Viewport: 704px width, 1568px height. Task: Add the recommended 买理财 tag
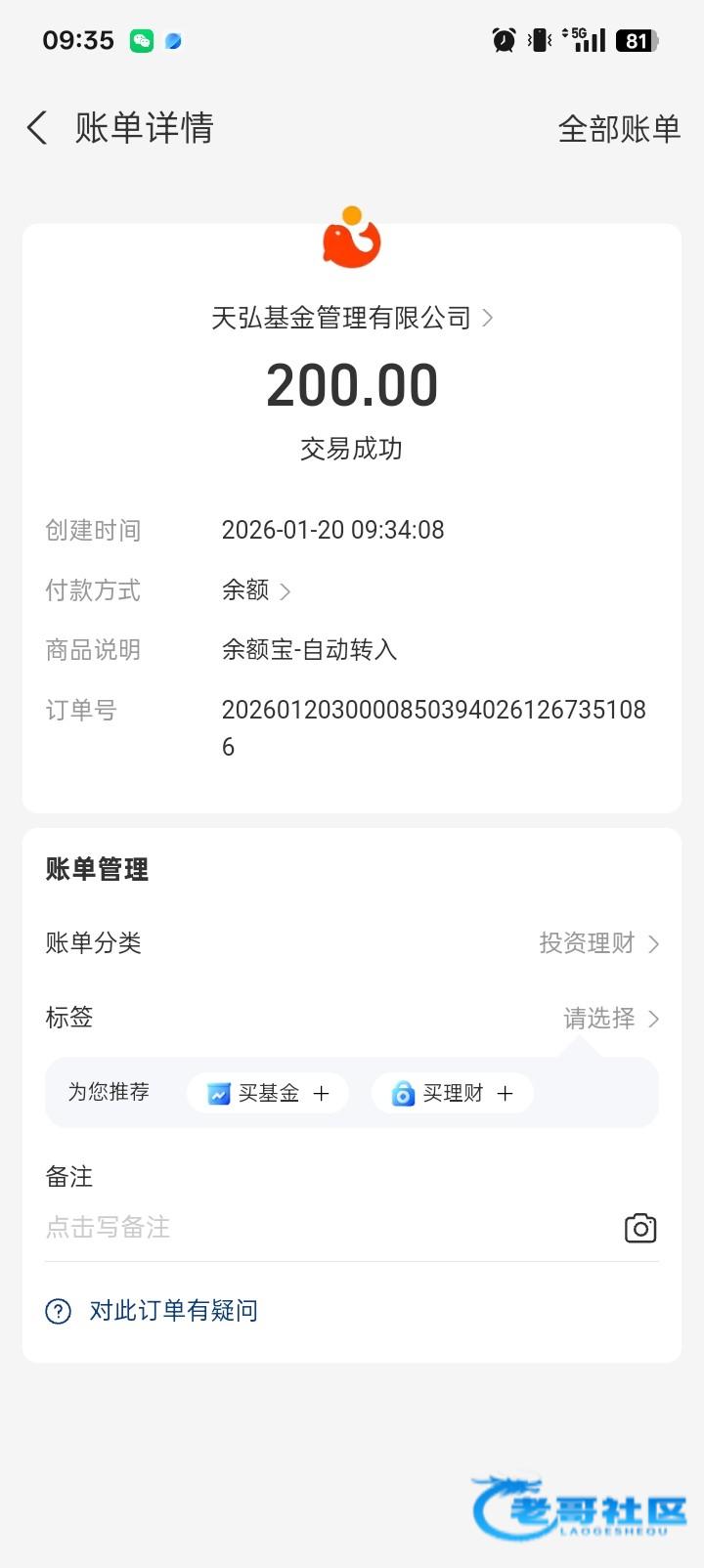(453, 1093)
